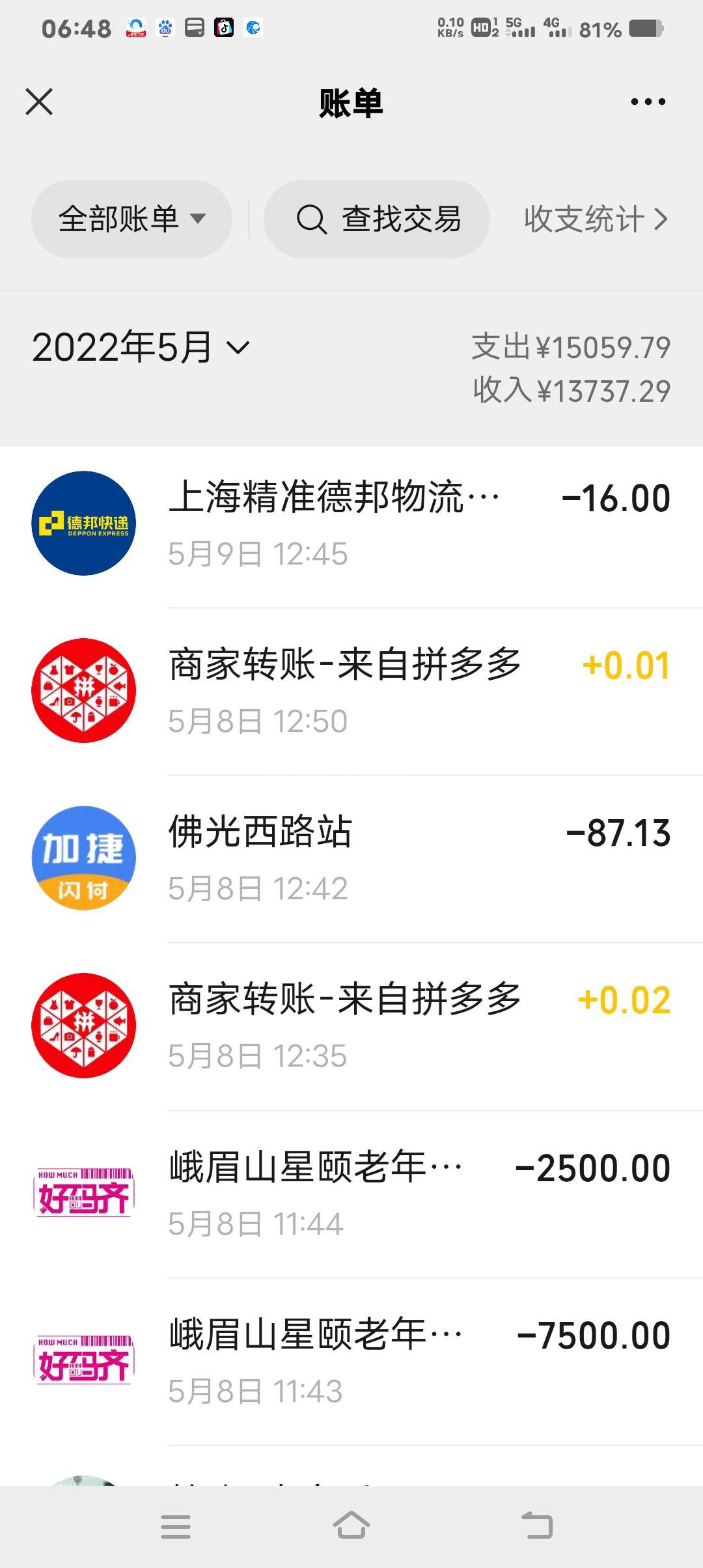
Task: Open the 佛光西路站 -87.13 payment
Action: 417,859
